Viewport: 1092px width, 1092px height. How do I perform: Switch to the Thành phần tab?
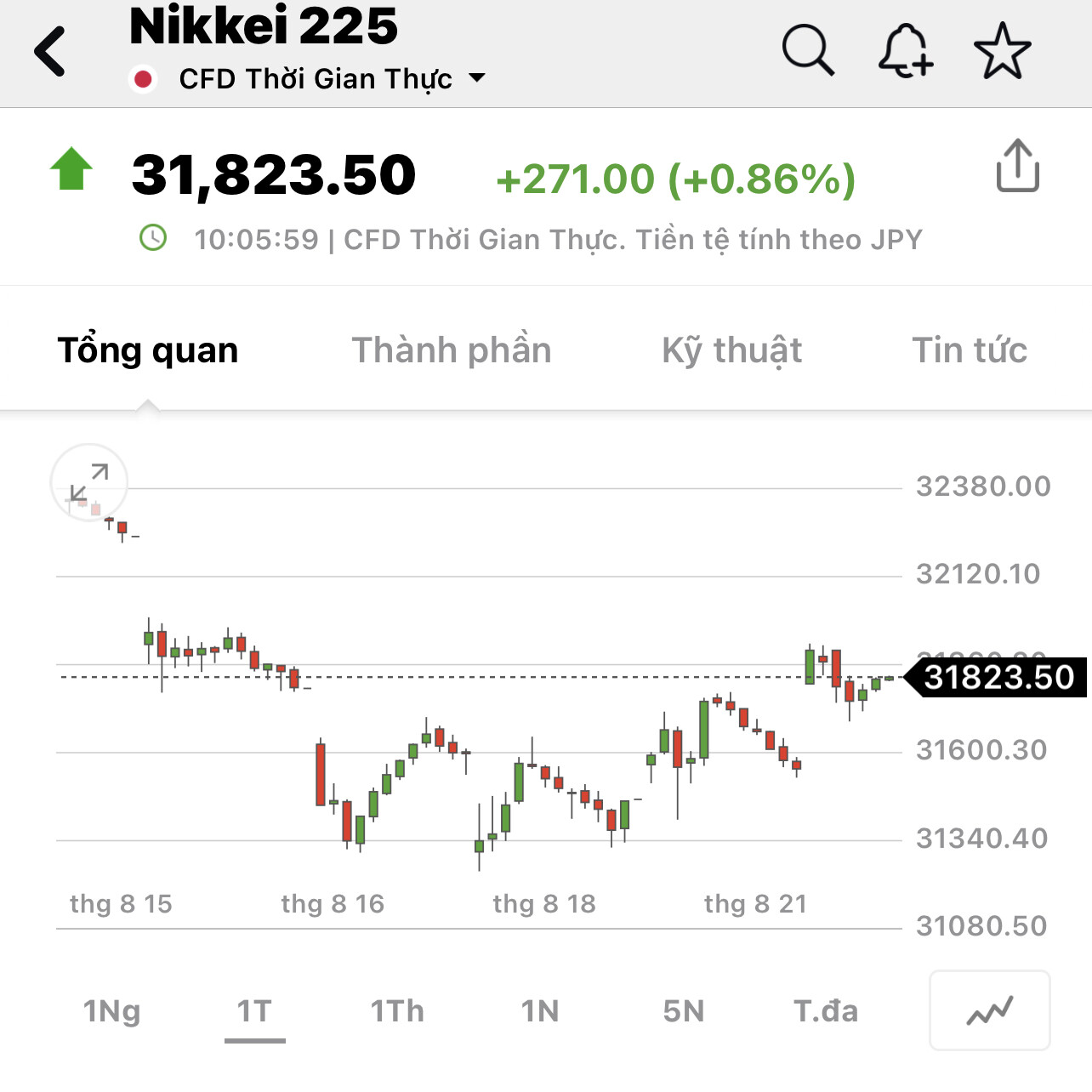tap(452, 350)
